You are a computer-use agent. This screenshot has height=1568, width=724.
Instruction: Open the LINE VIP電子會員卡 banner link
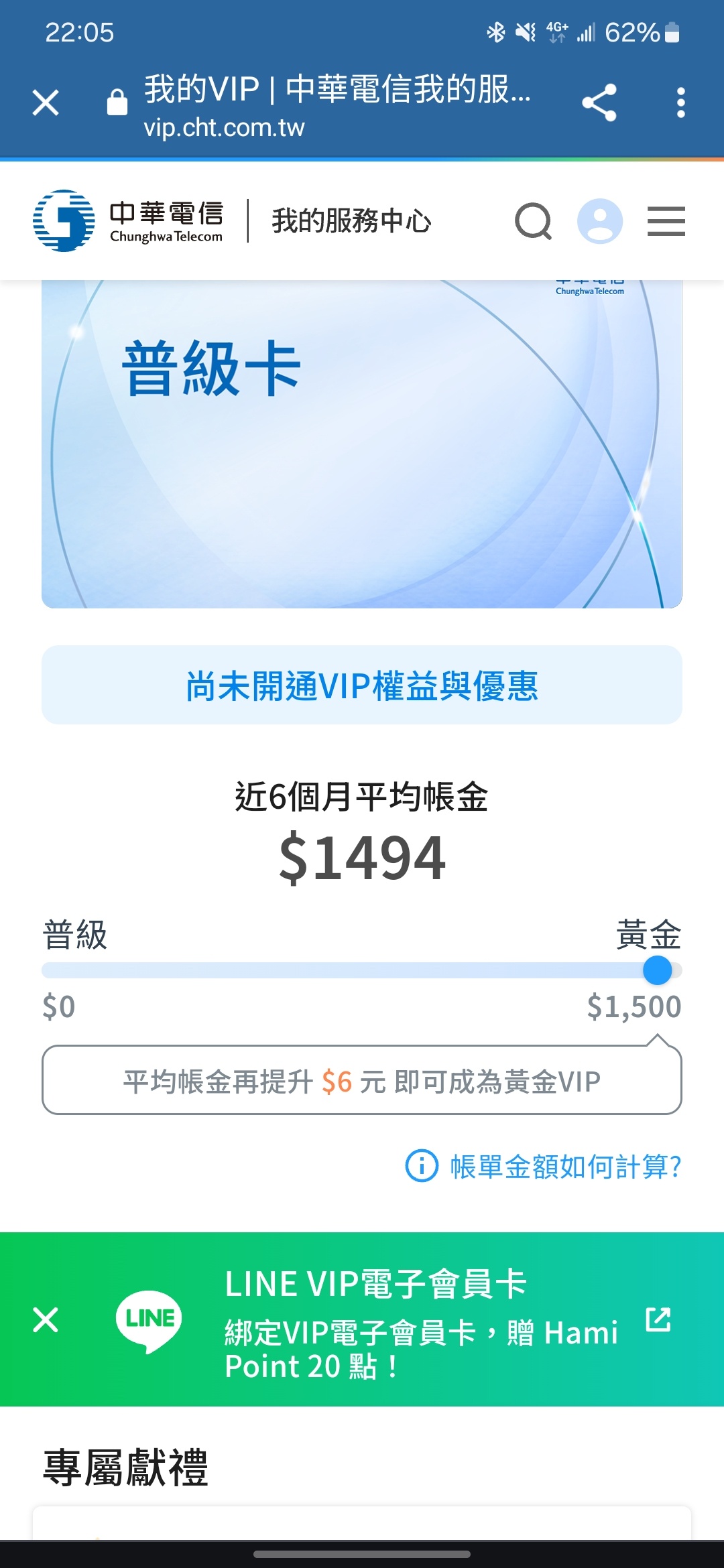(658, 1319)
